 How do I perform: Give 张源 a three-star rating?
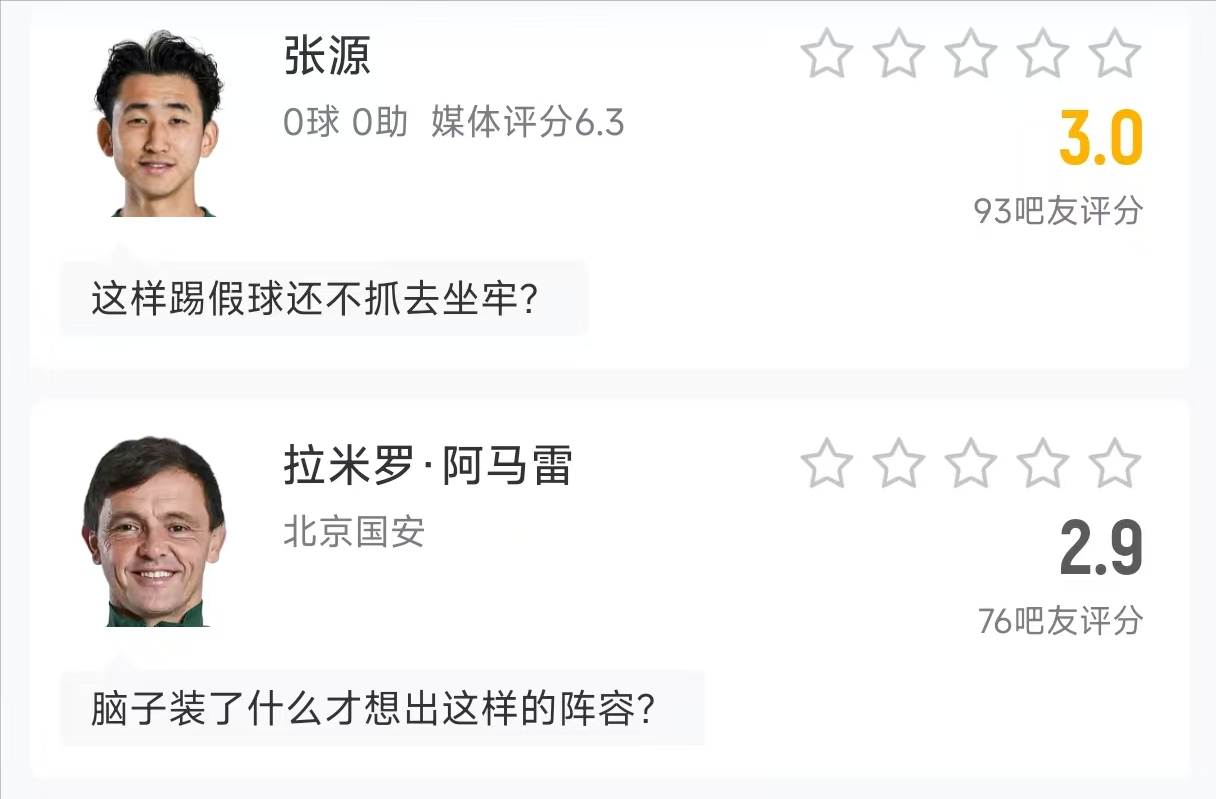[970, 54]
